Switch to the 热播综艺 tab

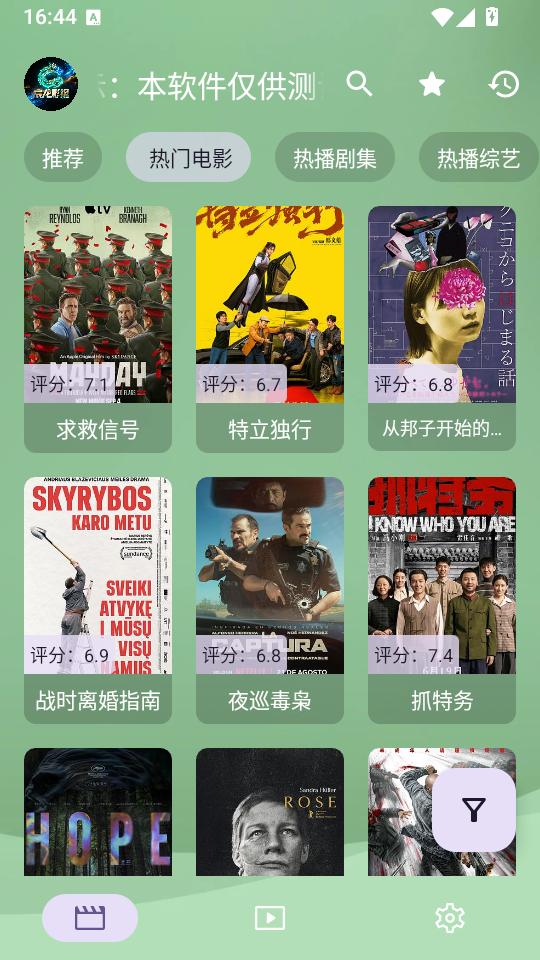tap(479, 157)
